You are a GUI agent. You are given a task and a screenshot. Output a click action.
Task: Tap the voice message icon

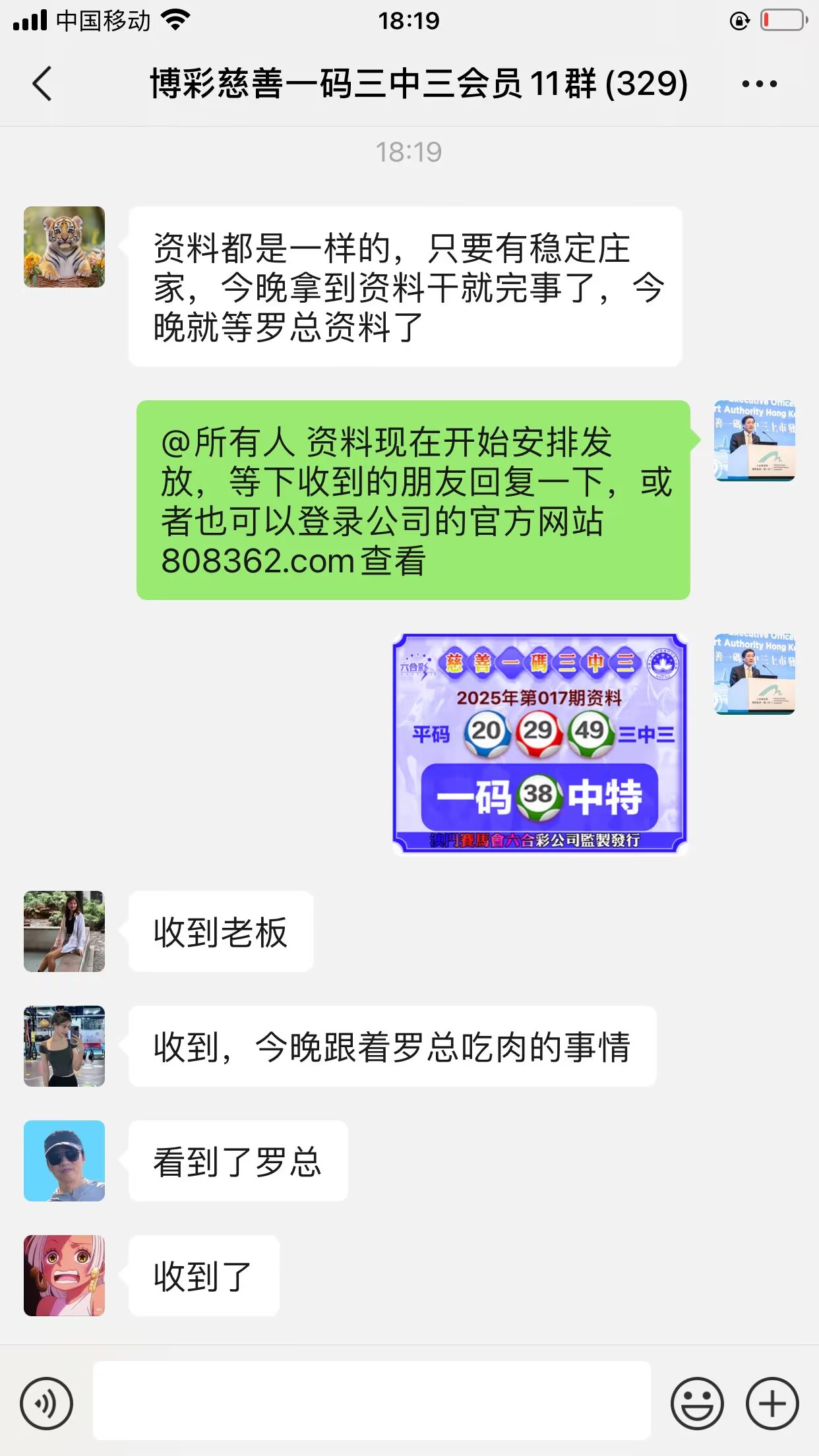(x=46, y=1403)
